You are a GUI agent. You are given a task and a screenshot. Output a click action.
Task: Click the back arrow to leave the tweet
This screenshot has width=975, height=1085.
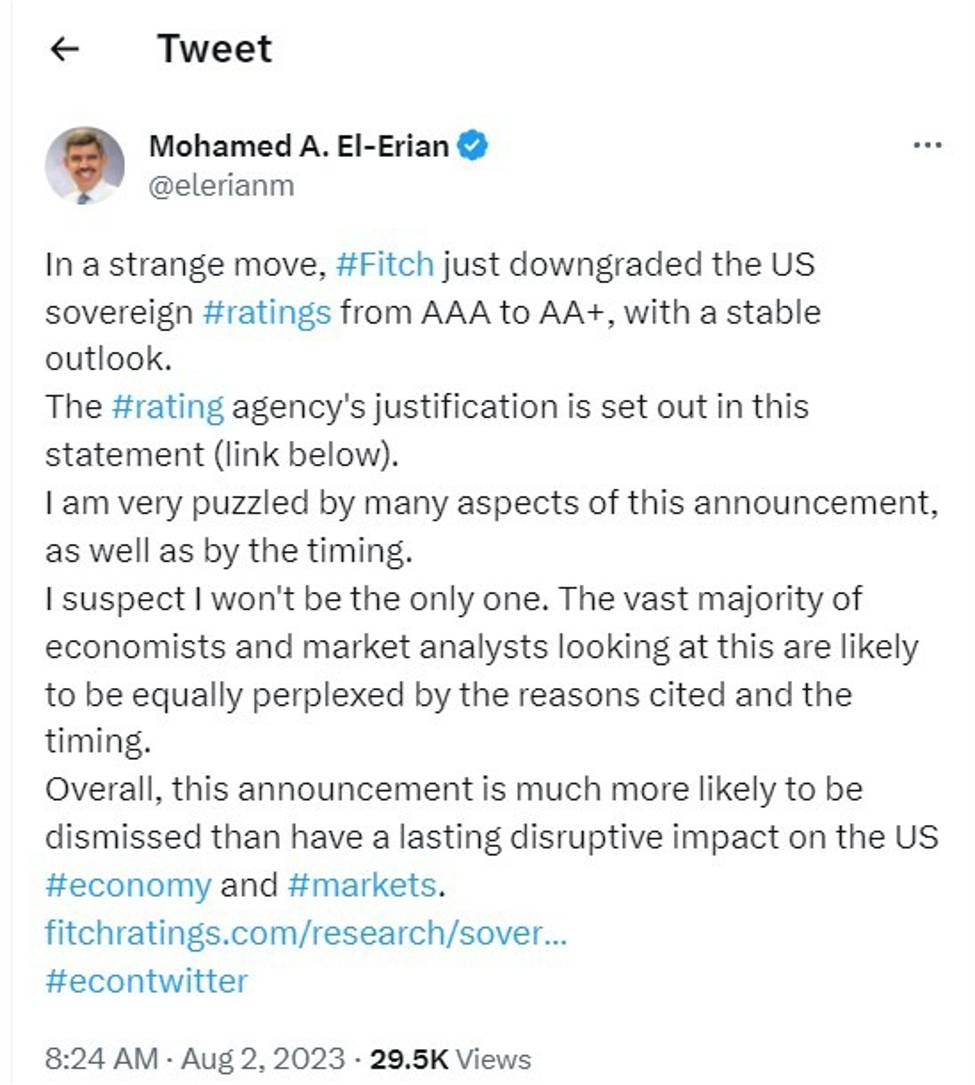[x=65, y=47]
